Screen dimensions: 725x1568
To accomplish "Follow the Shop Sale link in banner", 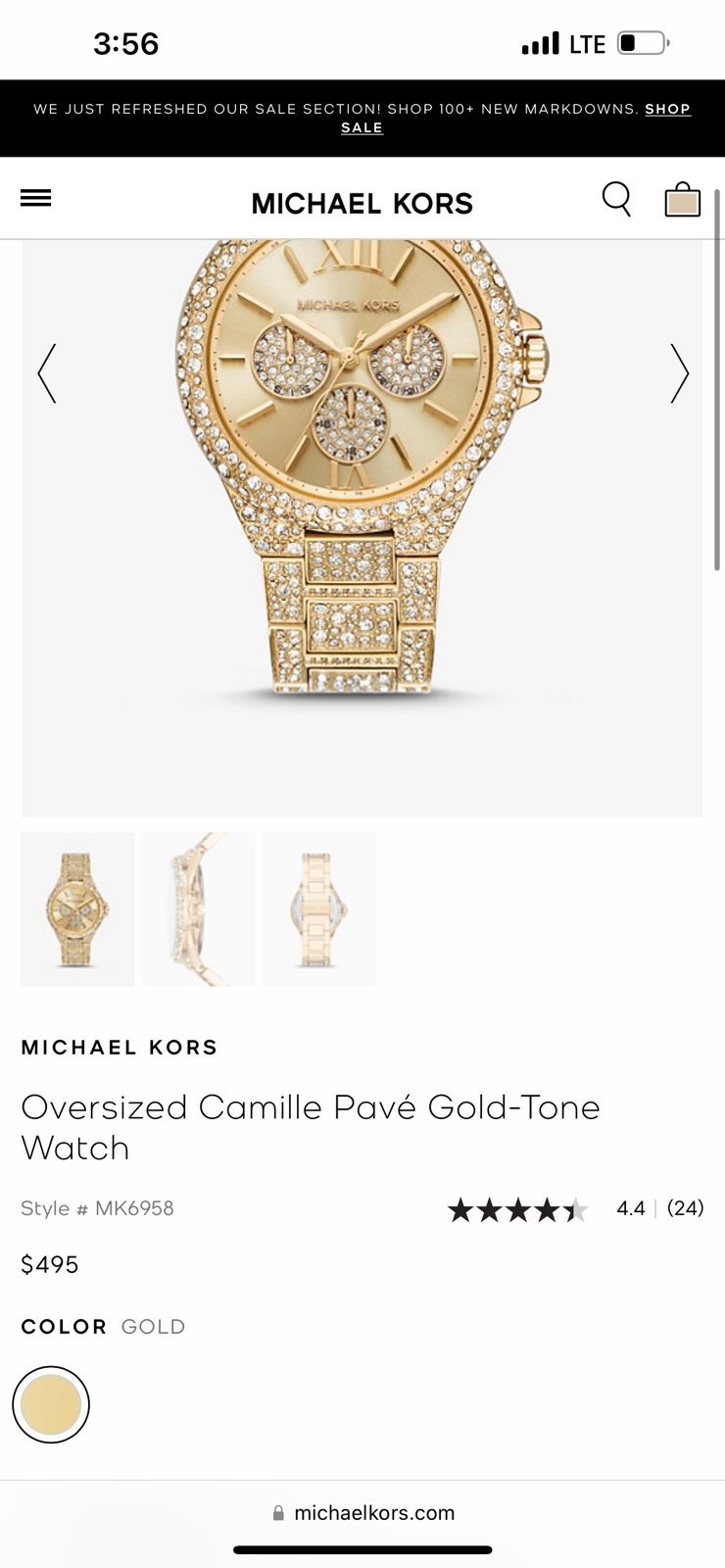I will pyautogui.click(x=516, y=118).
